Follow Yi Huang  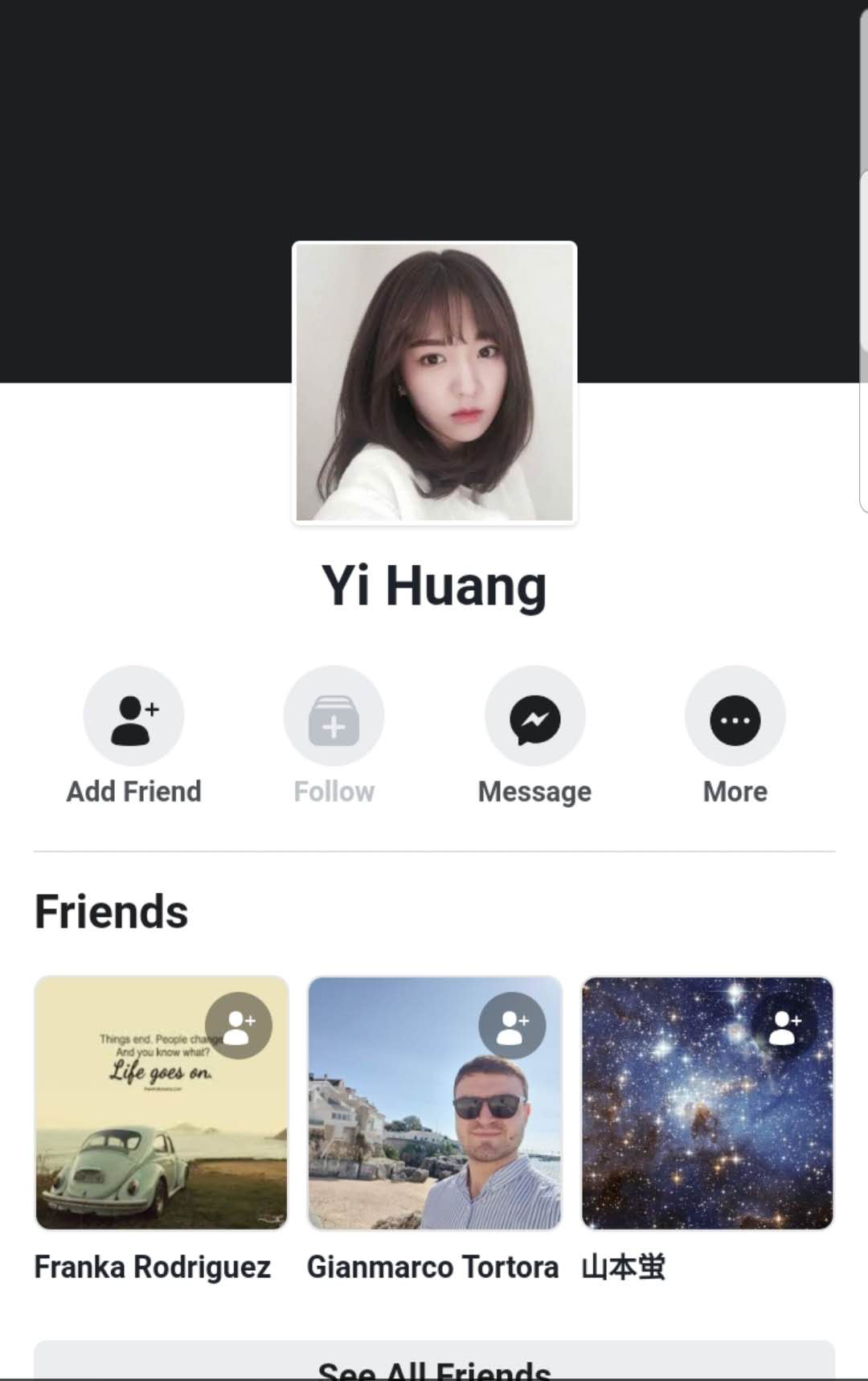click(x=334, y=716)
